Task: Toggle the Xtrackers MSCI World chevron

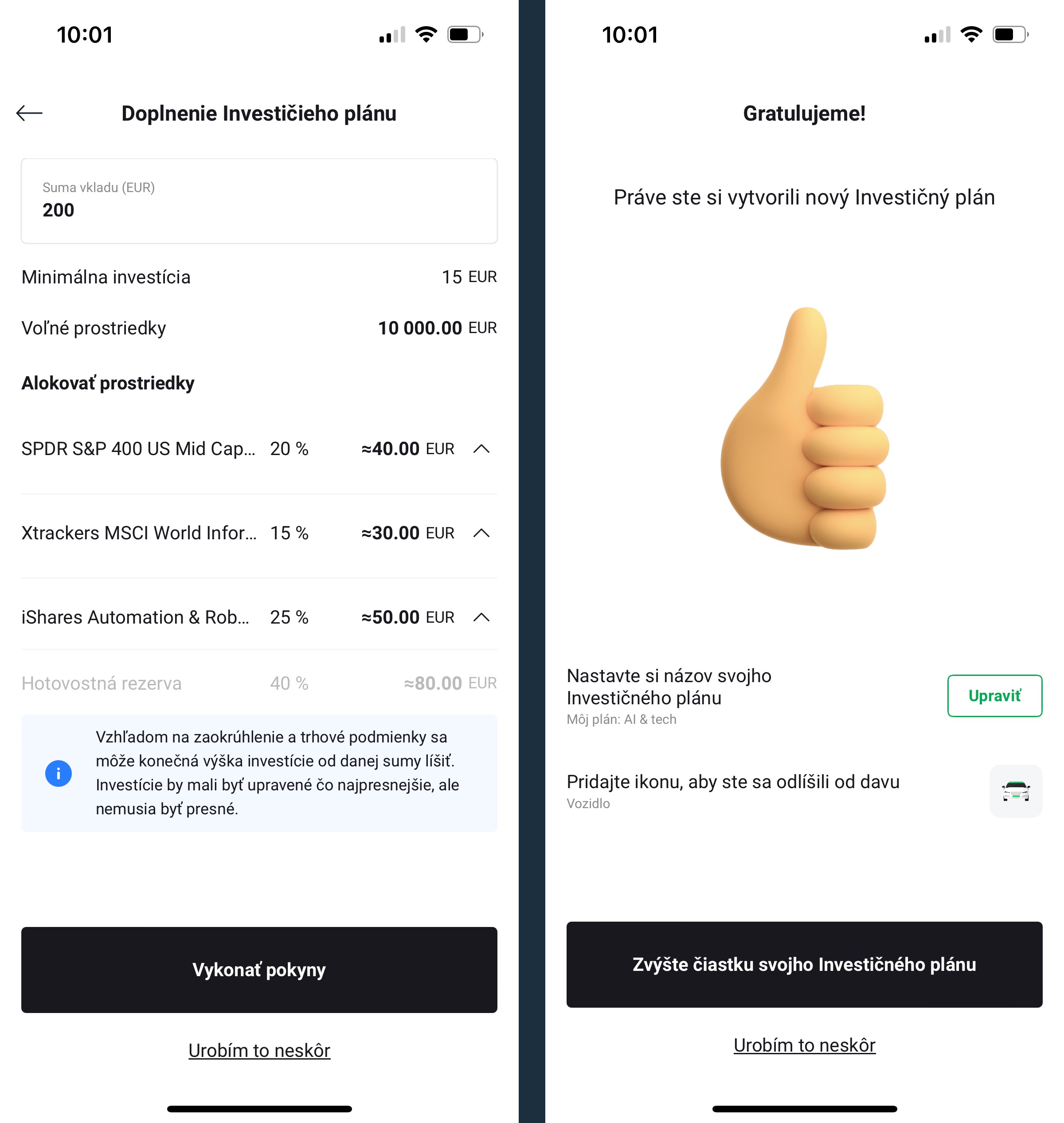Action: coord(481,533)
